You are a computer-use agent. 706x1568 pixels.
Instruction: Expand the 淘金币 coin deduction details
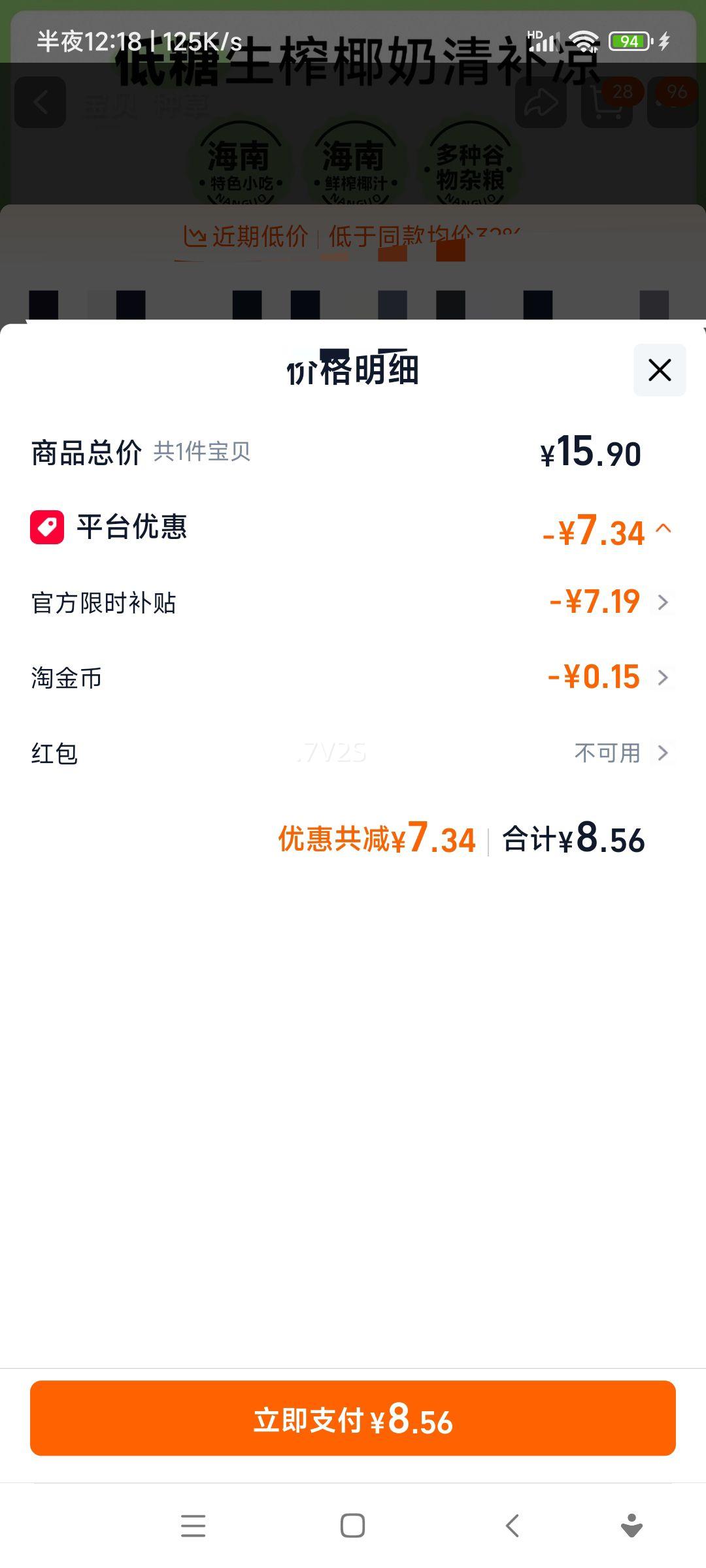pyautogui.click(x=662, y=678)
